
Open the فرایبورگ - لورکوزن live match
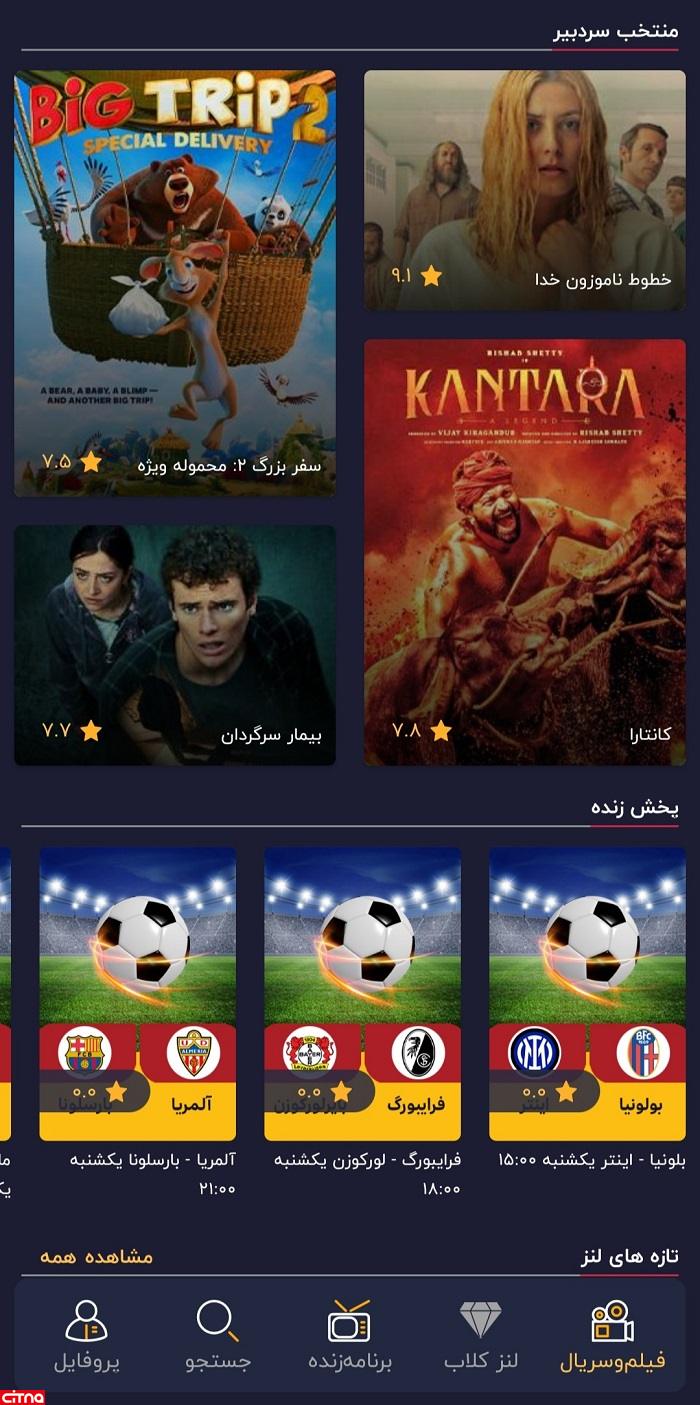point(362,994)
